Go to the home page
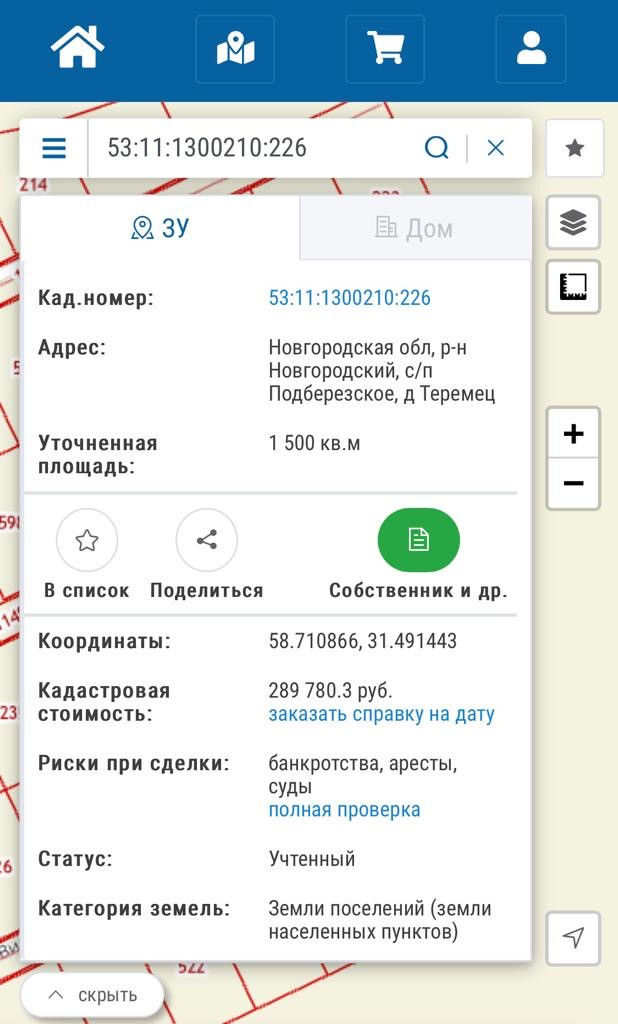 pyautogui.click(x=78, y=47)
